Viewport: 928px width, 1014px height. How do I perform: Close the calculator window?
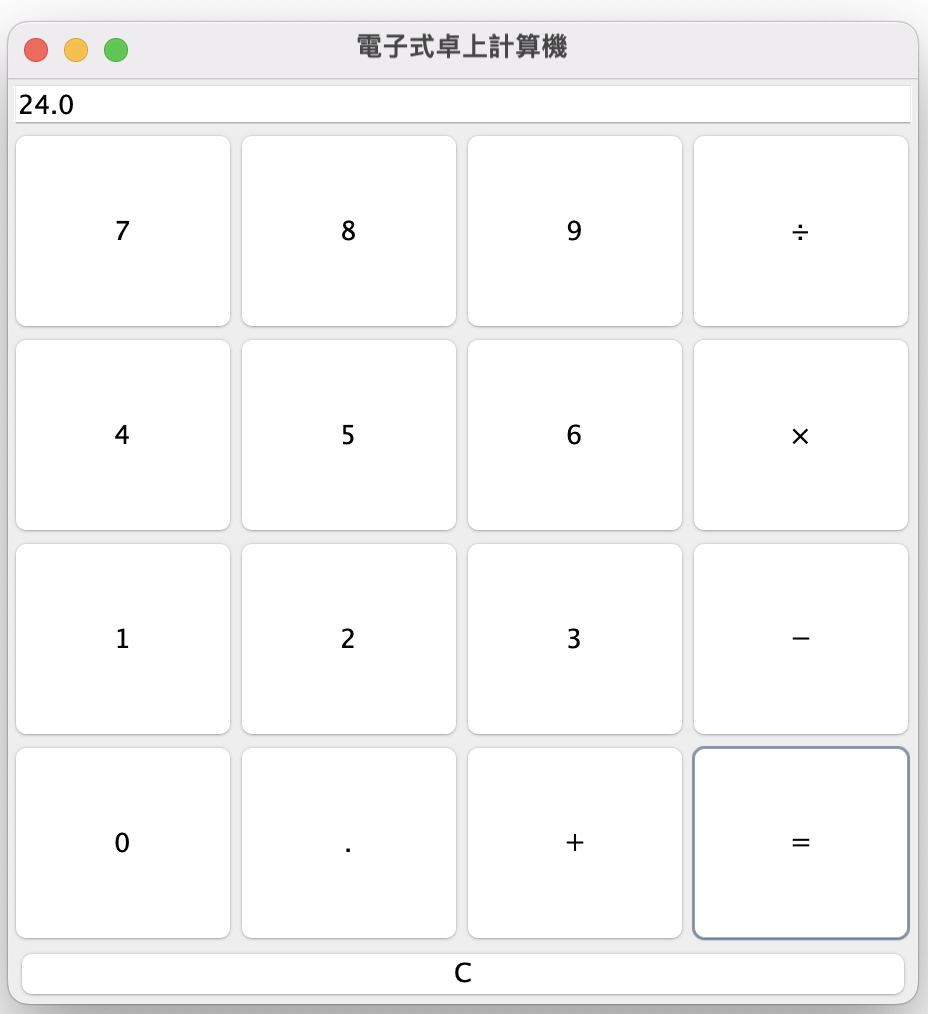point(36,49)
